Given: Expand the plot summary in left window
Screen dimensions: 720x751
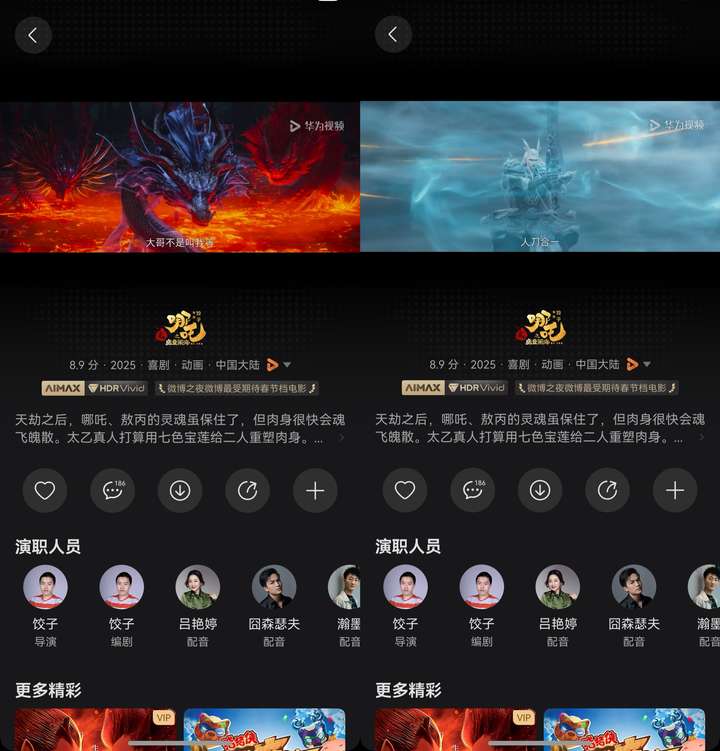Looking at the screenshot, I should coord(341,438).
